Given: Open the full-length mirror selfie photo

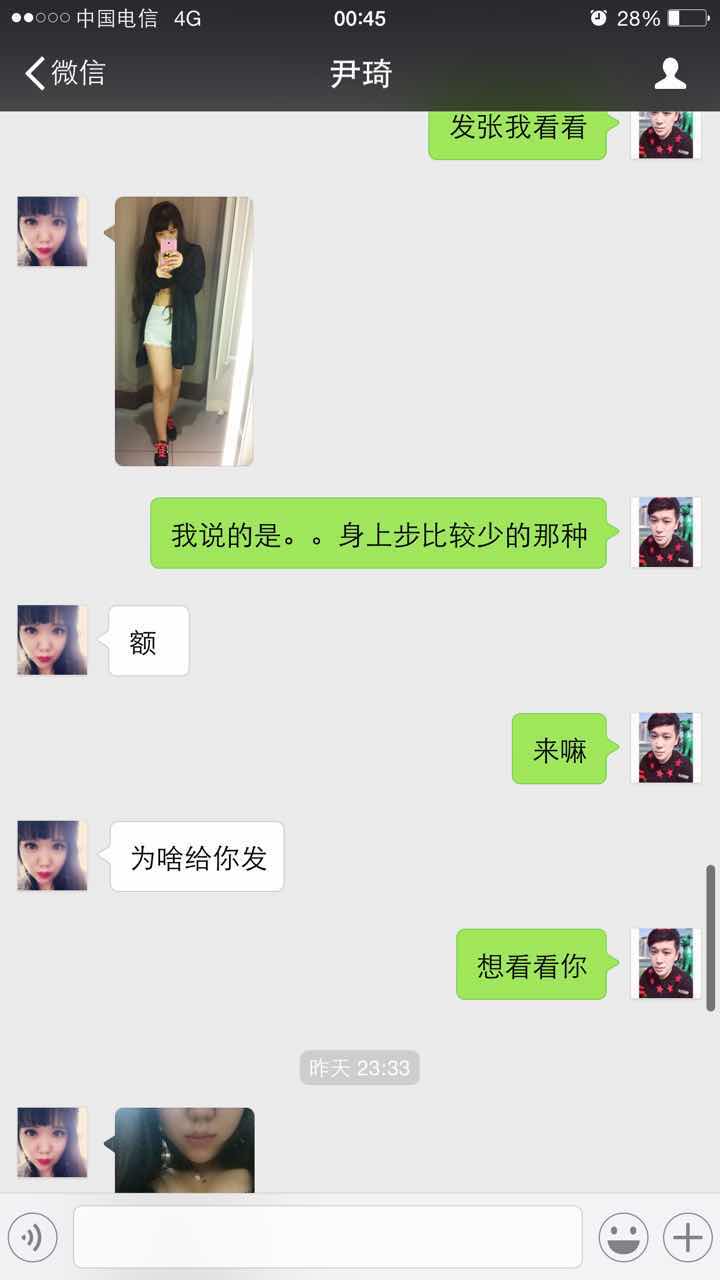Looking at the screenshot, I should pos(184,331).
